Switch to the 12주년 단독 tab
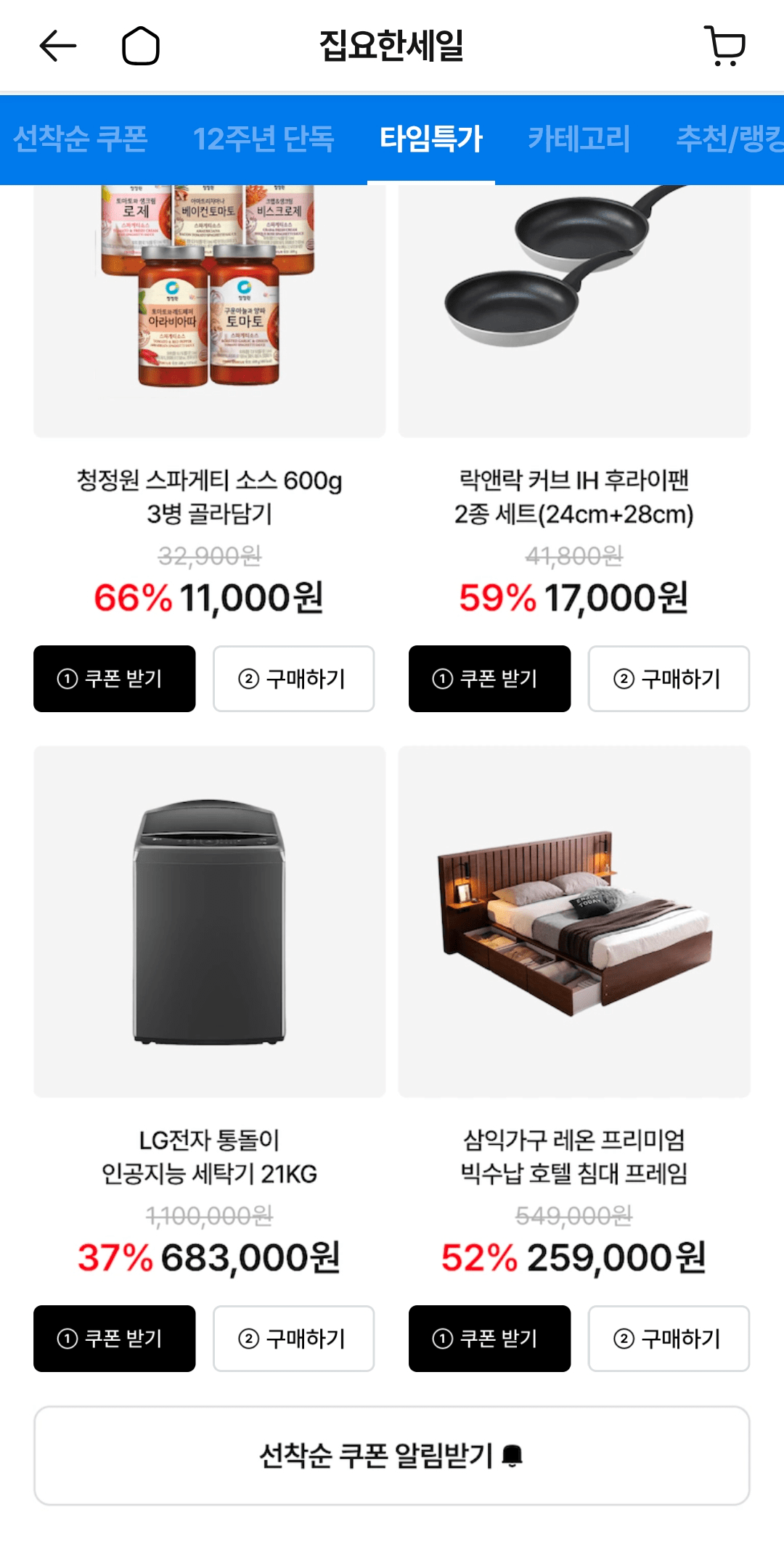The image size is (784, 1547). pos(264,139)
